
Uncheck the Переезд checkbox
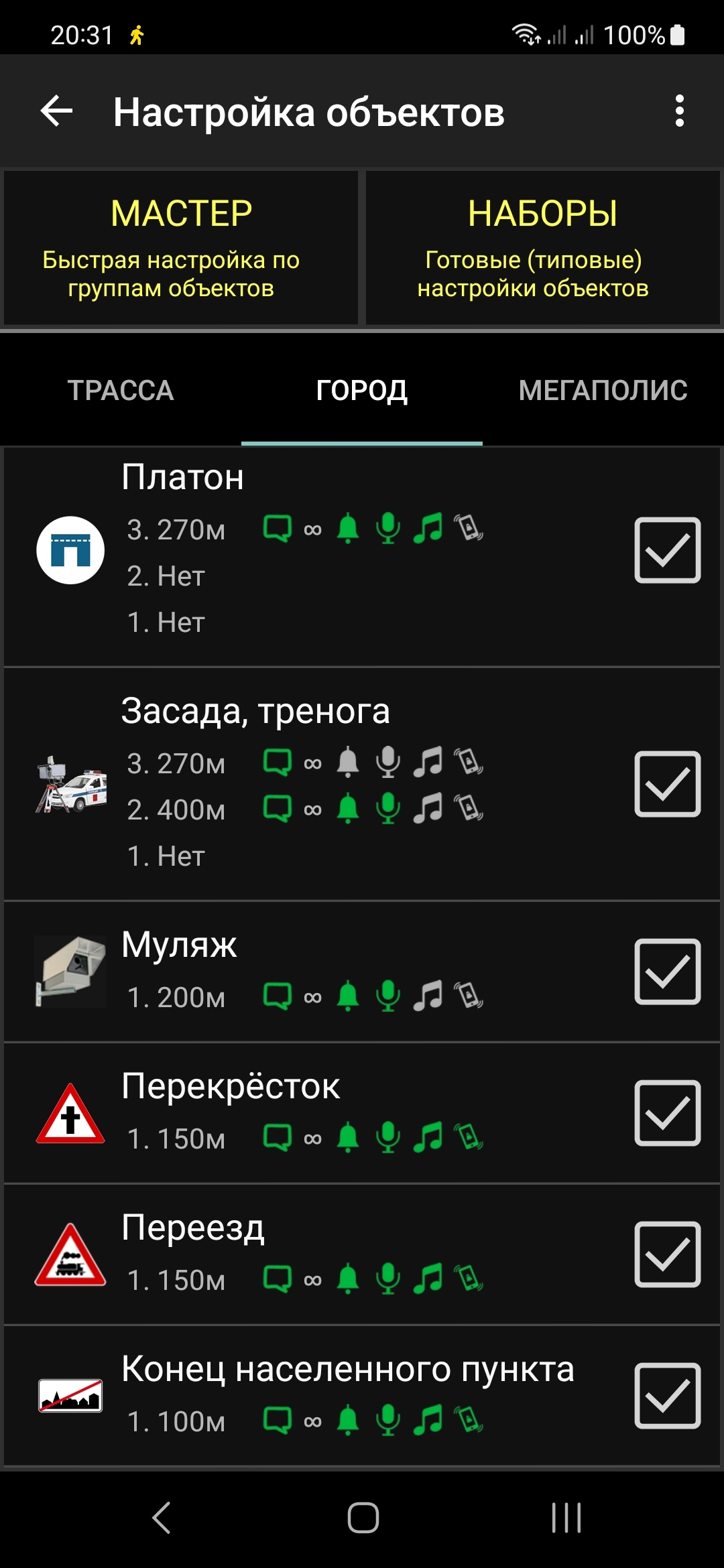pyautogui.click(x=667, y=1254)
